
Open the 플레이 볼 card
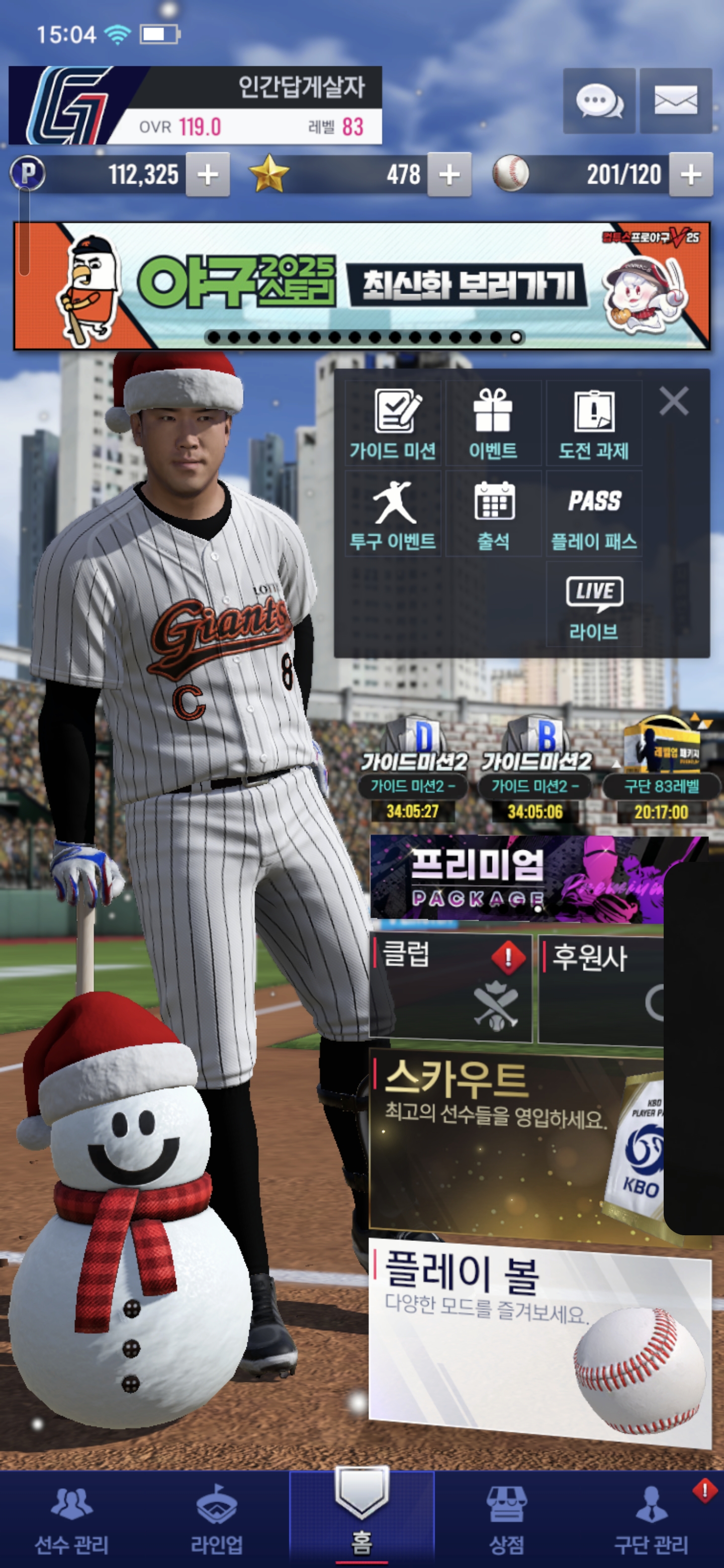pyautogui.click(x=539, y=1339)
